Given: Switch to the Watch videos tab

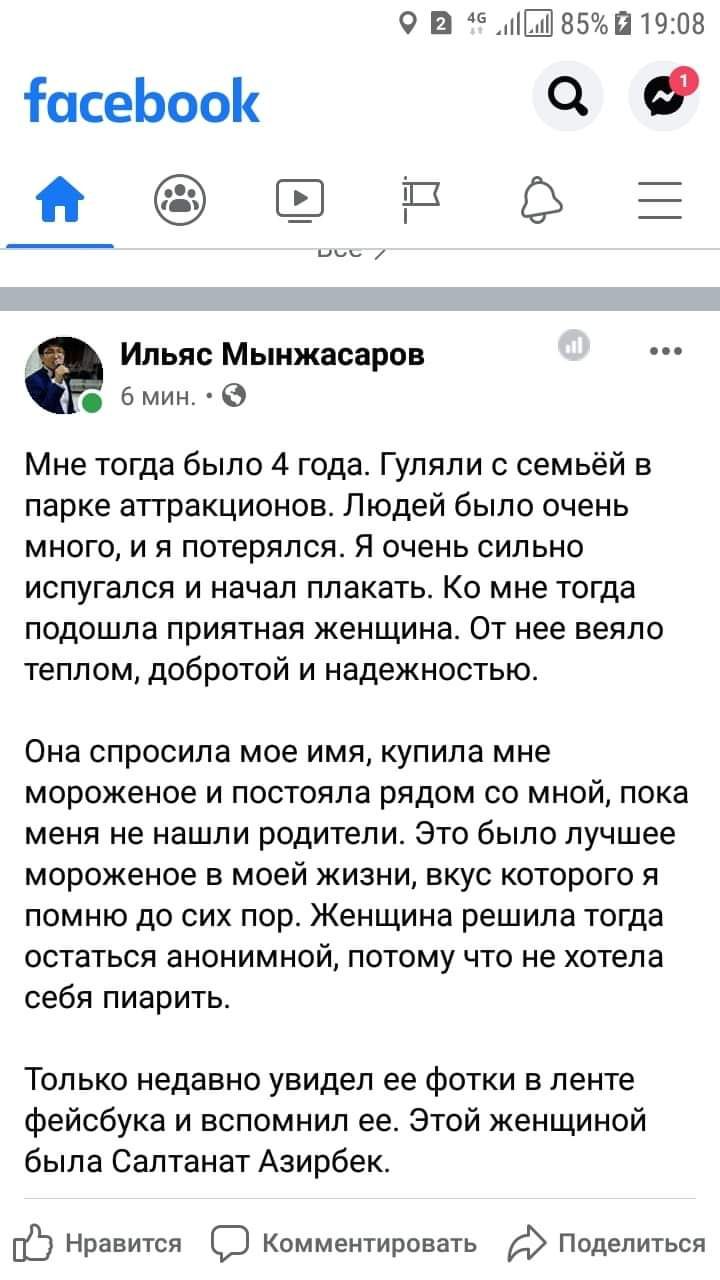Looking at the screenshot, I should pyautogui.click(x=300, y=197).
